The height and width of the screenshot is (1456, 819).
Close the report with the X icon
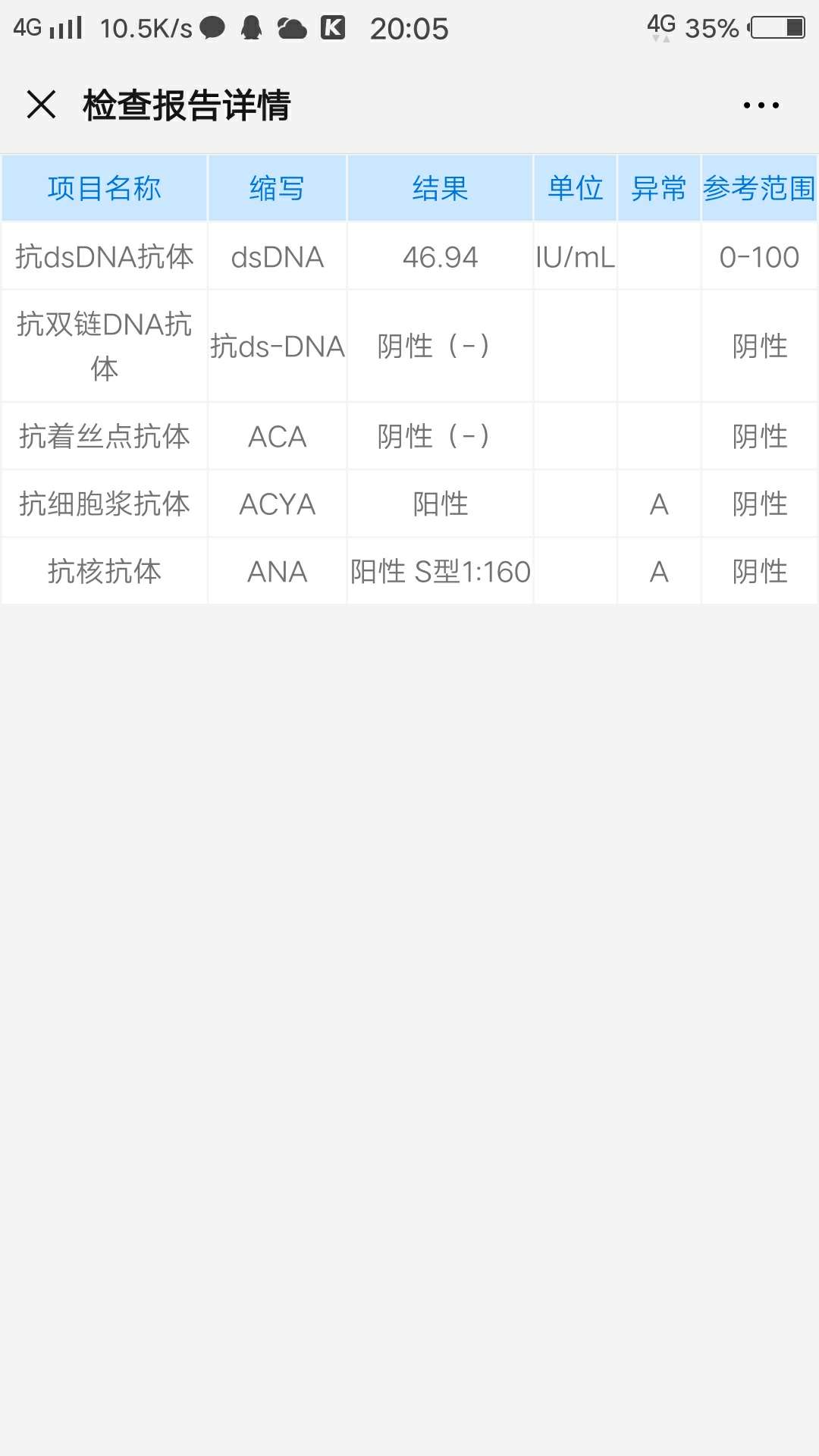click(41, 105)
